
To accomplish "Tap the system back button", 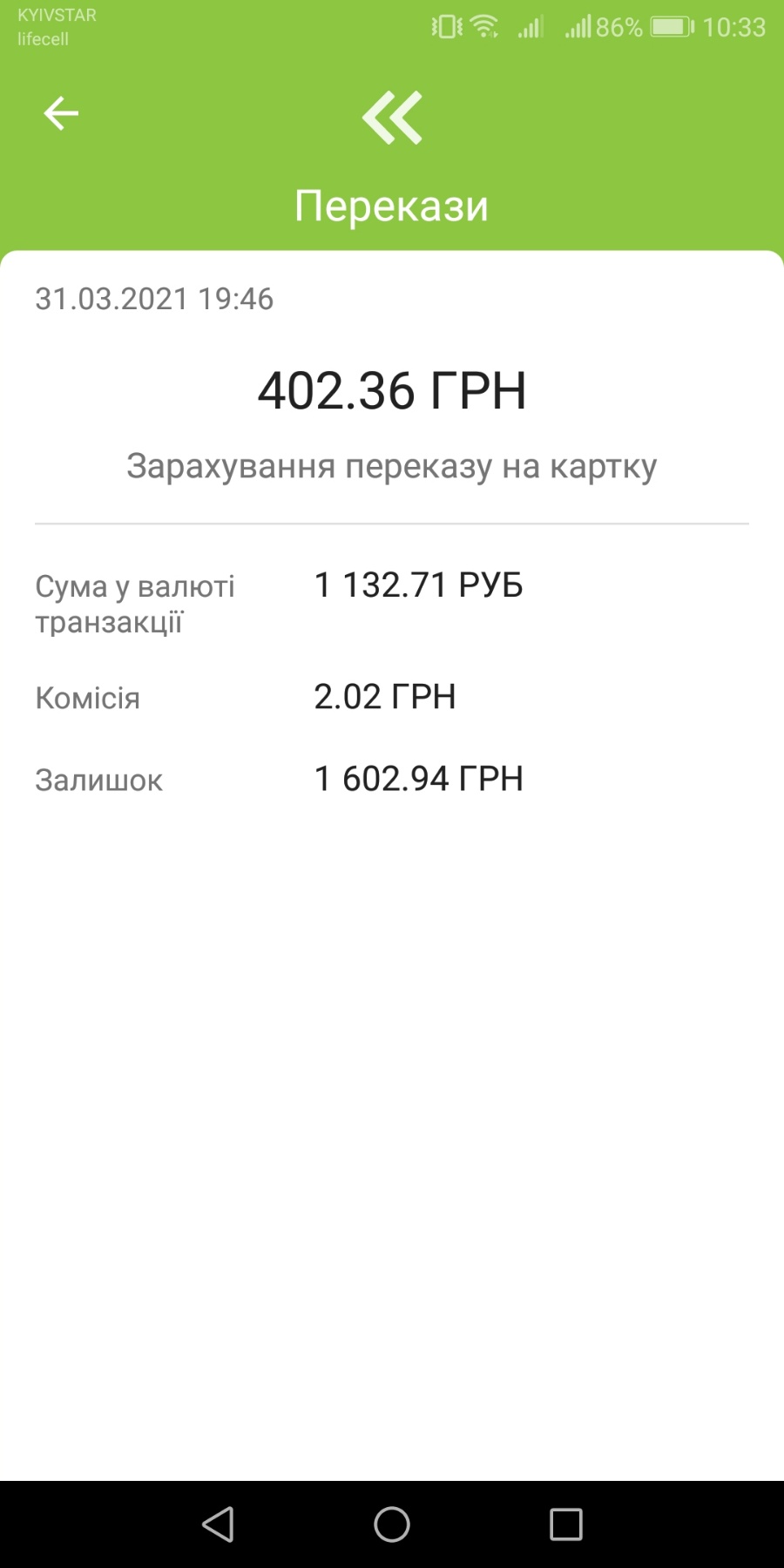I will coord(218,1524).
